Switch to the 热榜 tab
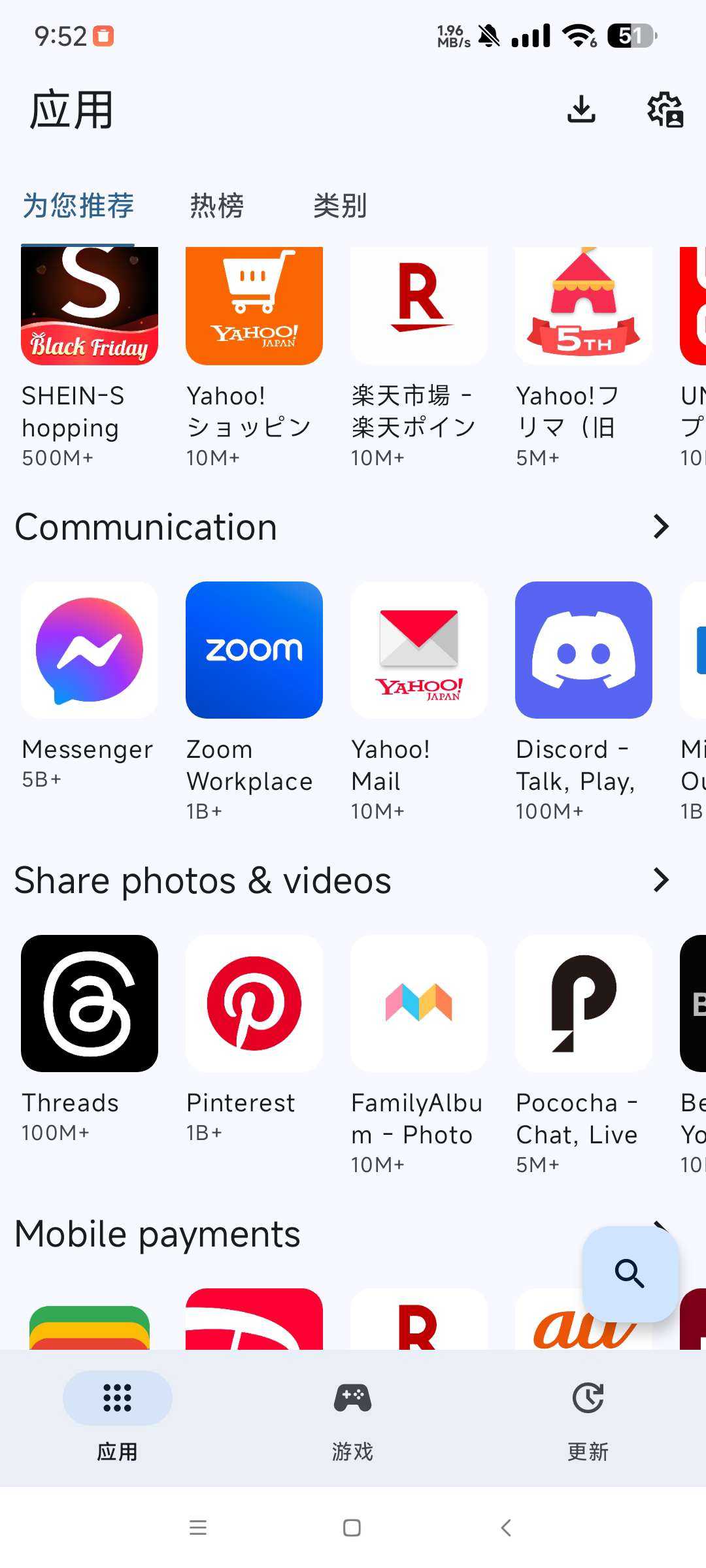 pos(216,206)
